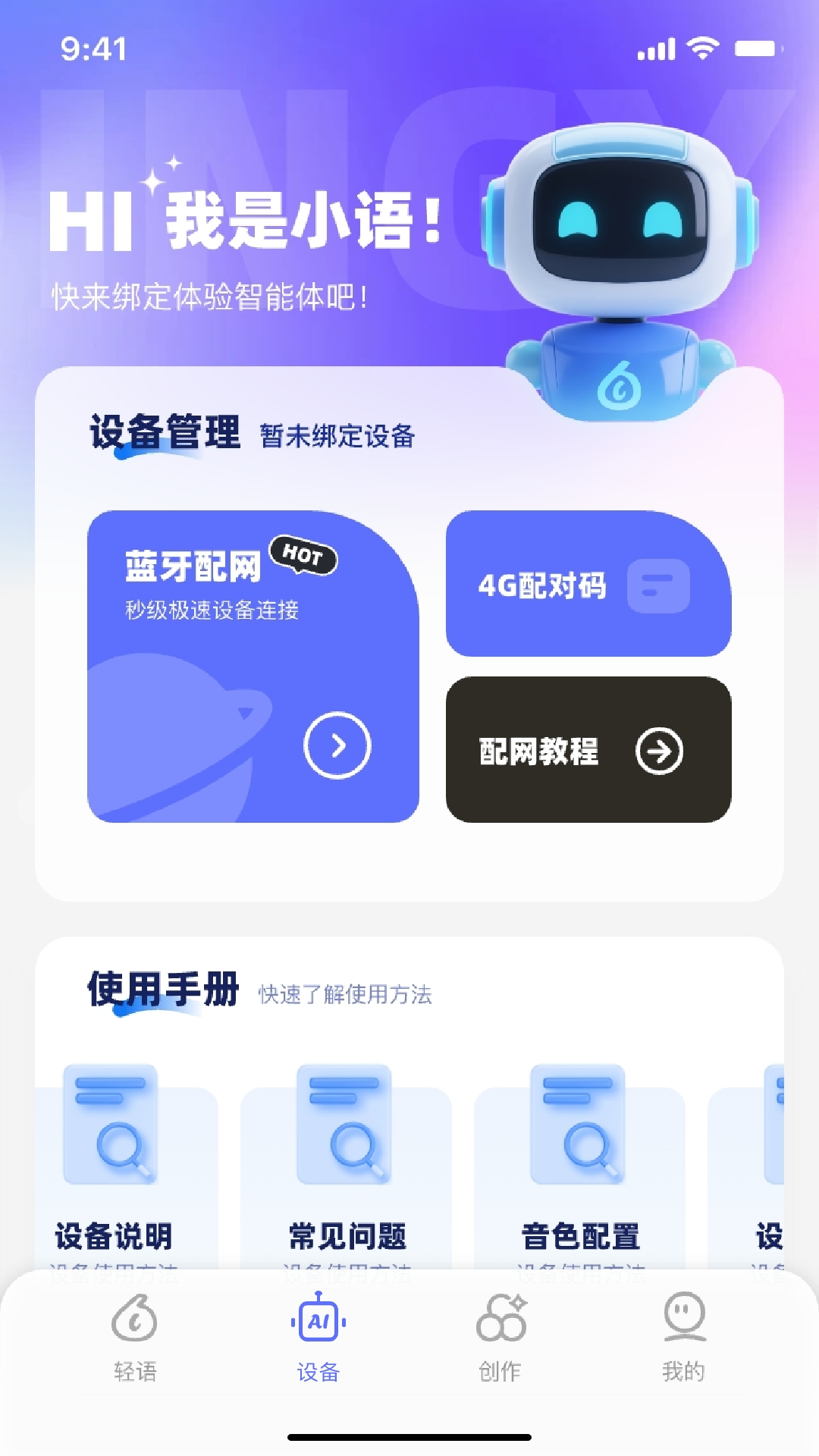The height and width of the screenshot is (1456, 819).
Task: Select the 轻语 icon in bottom navigation
Action: point(135,1320)
